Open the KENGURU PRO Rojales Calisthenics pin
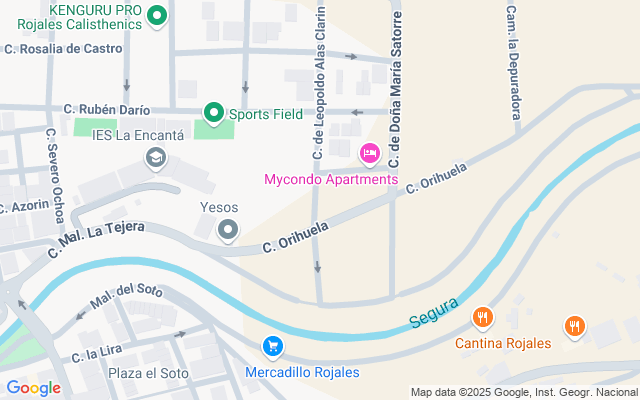The width and height of the screenshot is (640, 400). [x=157, y=15]
